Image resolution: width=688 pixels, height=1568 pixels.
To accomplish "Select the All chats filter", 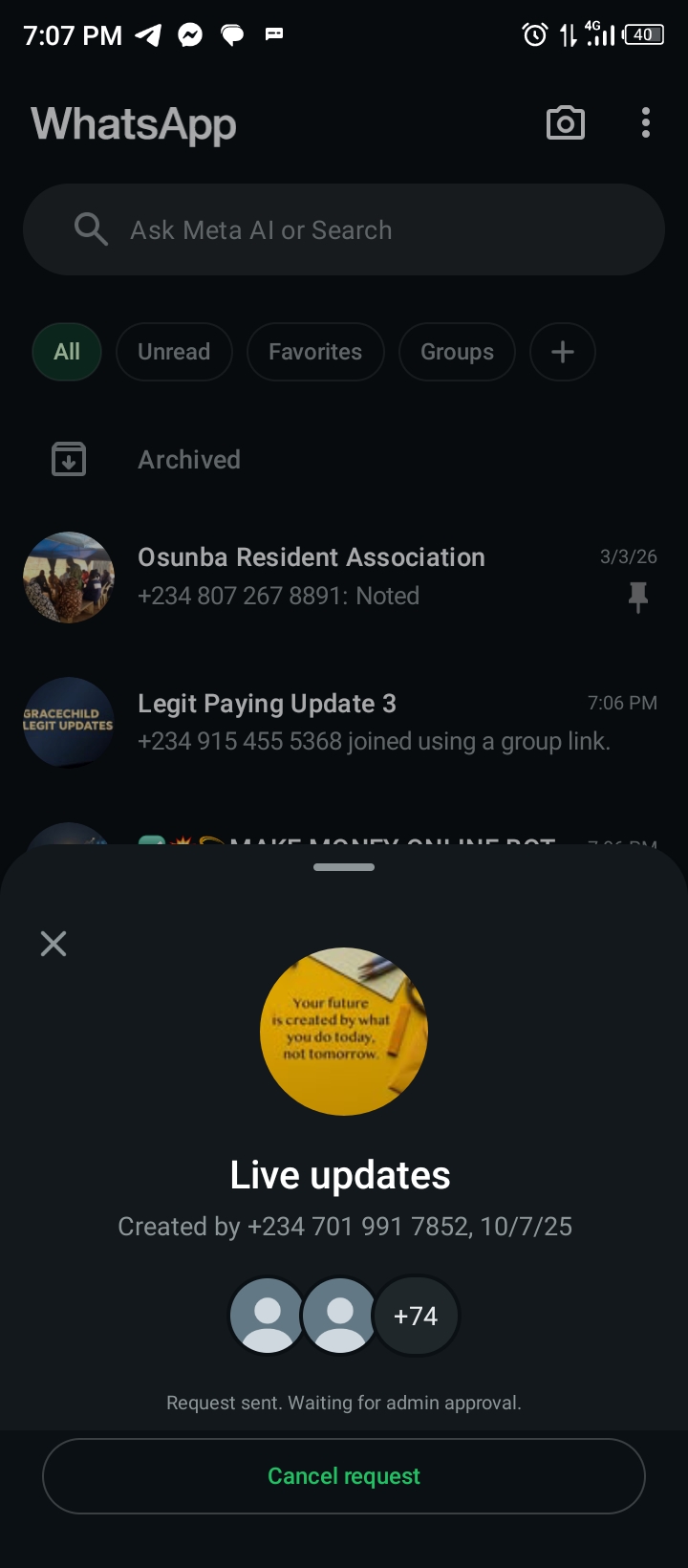I will 67,352.
